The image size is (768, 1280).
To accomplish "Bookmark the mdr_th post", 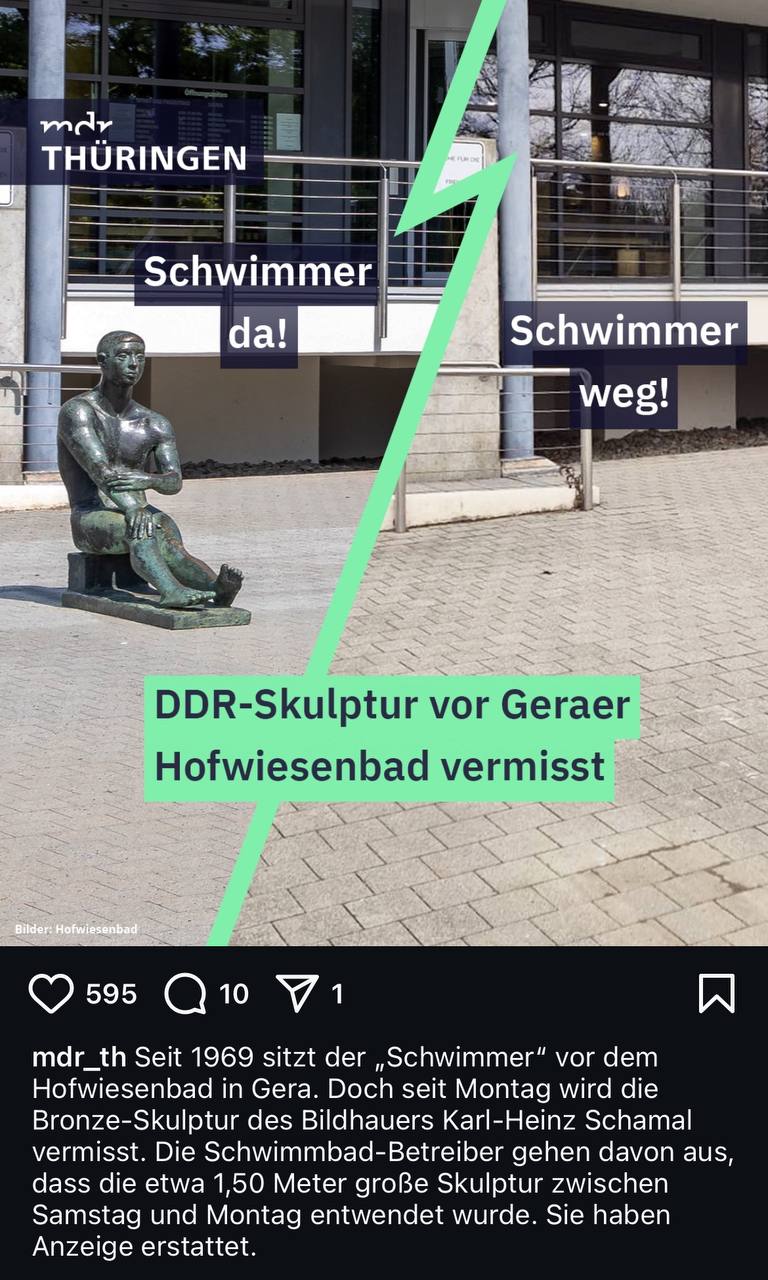I will pyautogui.click(x=716, y=993).
